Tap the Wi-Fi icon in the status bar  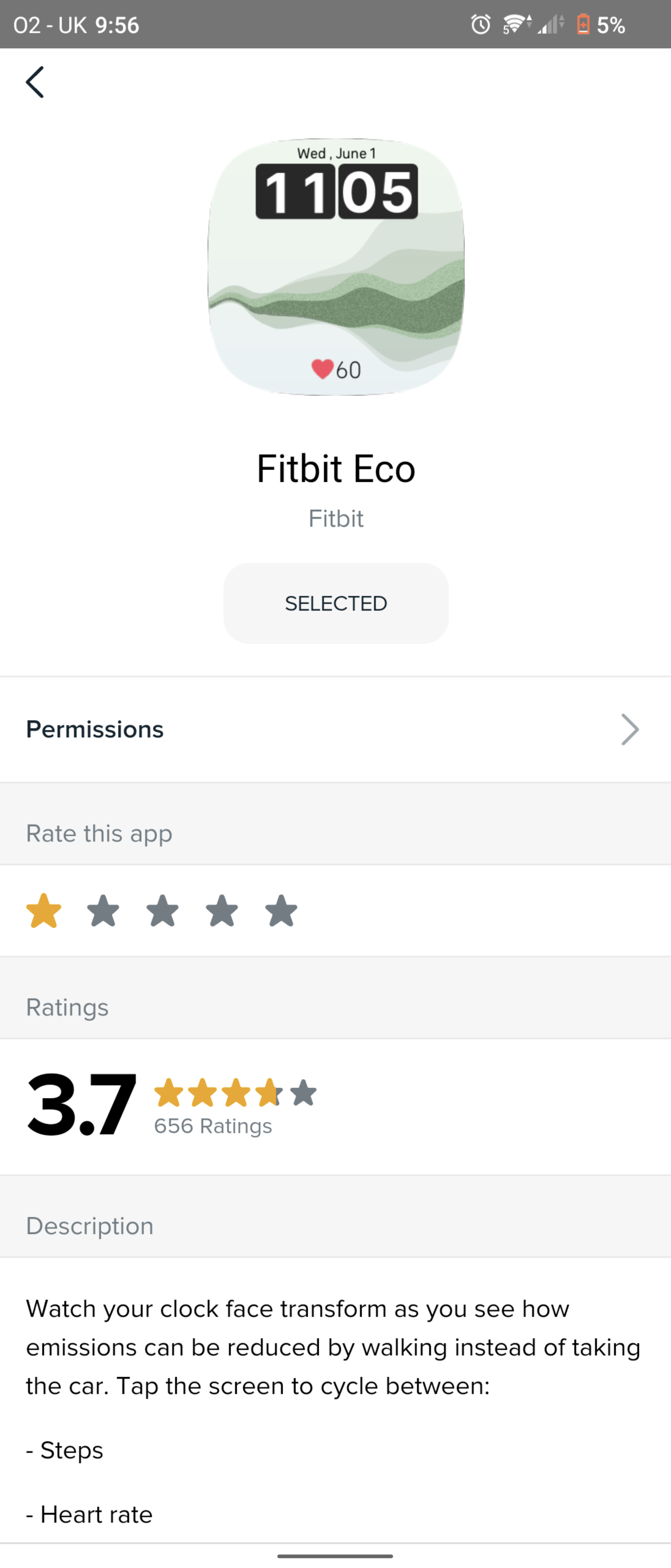point(513,24)
